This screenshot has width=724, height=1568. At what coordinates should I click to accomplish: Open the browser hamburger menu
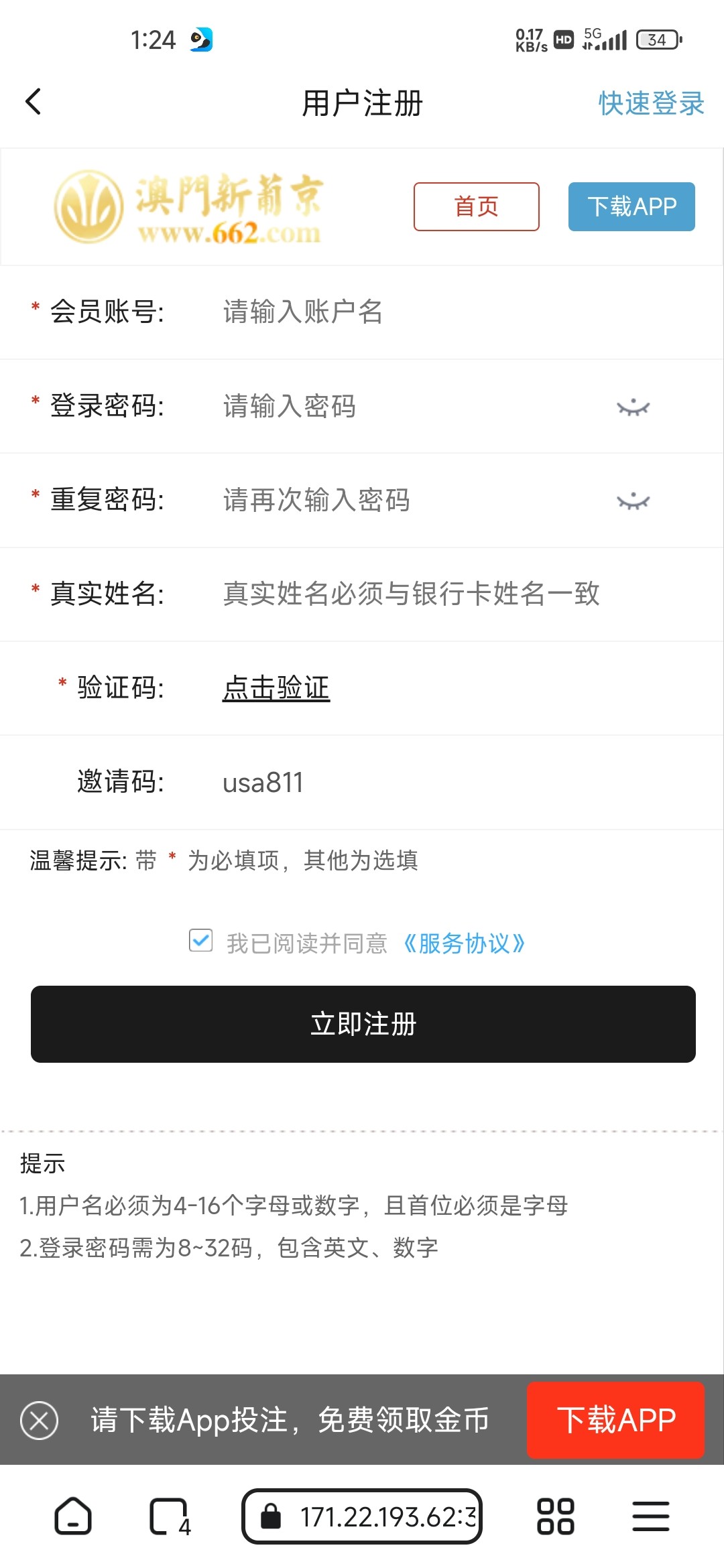coord(650,1516)
